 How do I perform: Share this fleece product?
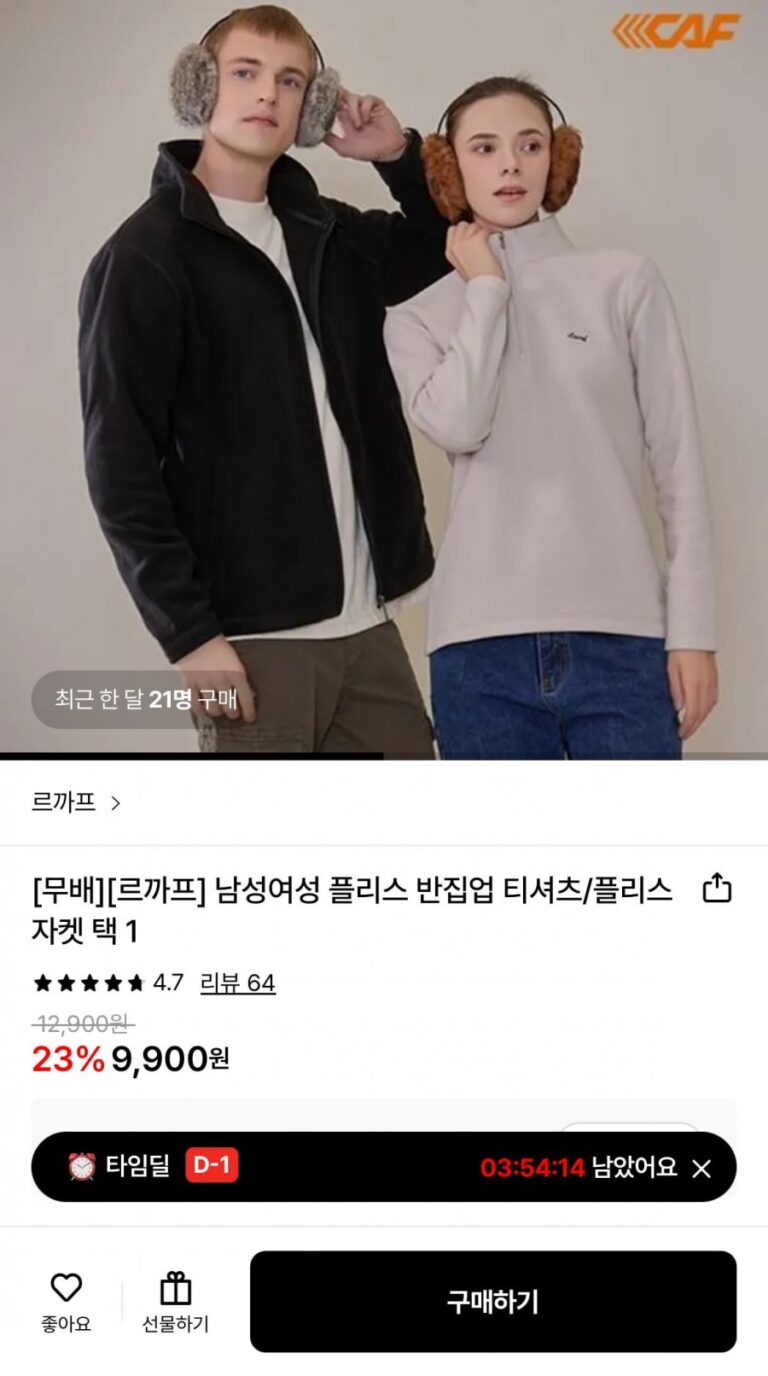(717, 889)
